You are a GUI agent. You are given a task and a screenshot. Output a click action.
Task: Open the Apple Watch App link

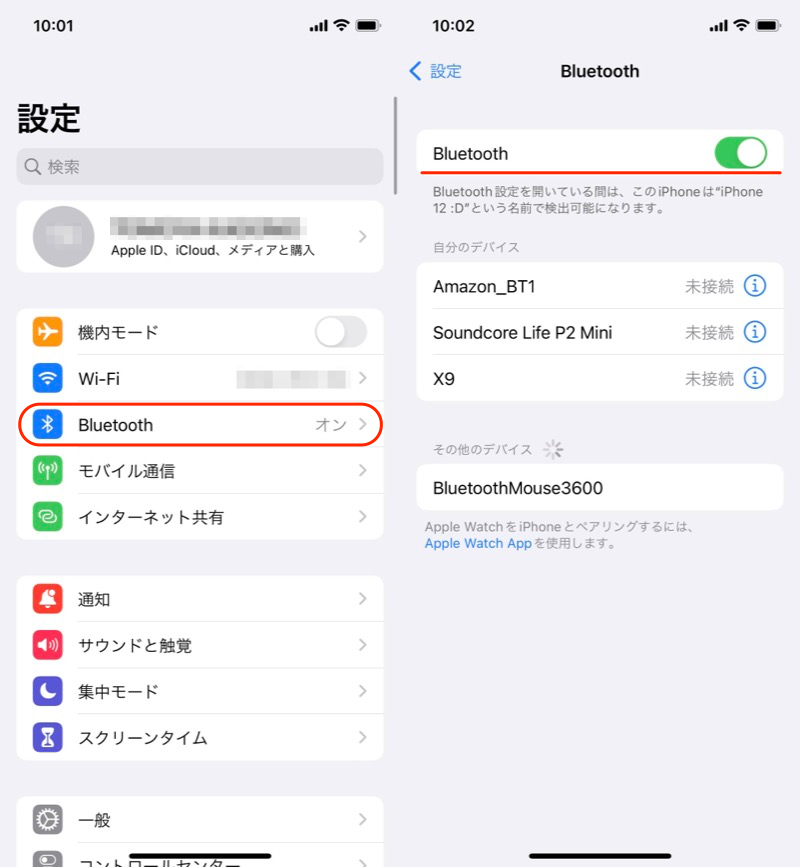pos(478,544)
